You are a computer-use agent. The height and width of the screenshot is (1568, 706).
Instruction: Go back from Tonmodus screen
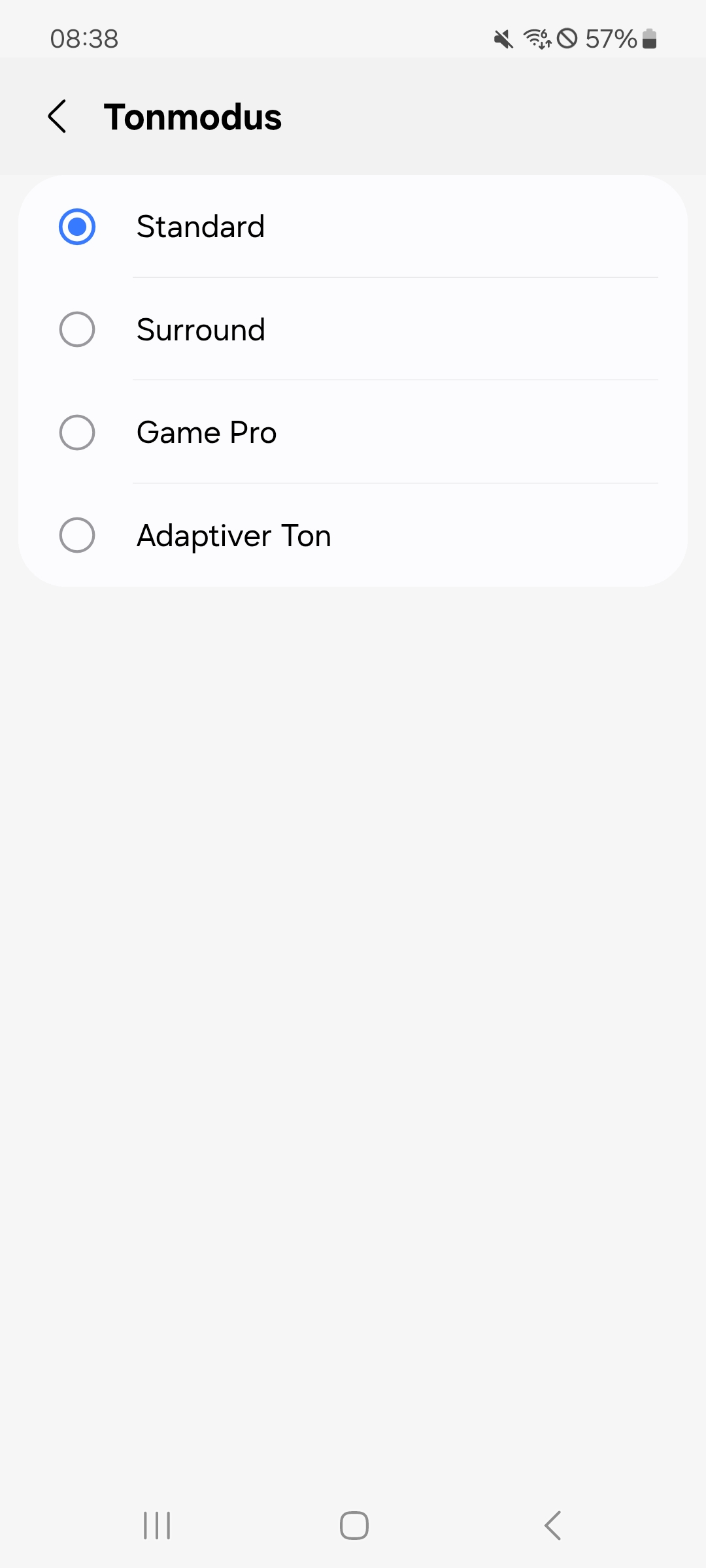pos(58,117)
